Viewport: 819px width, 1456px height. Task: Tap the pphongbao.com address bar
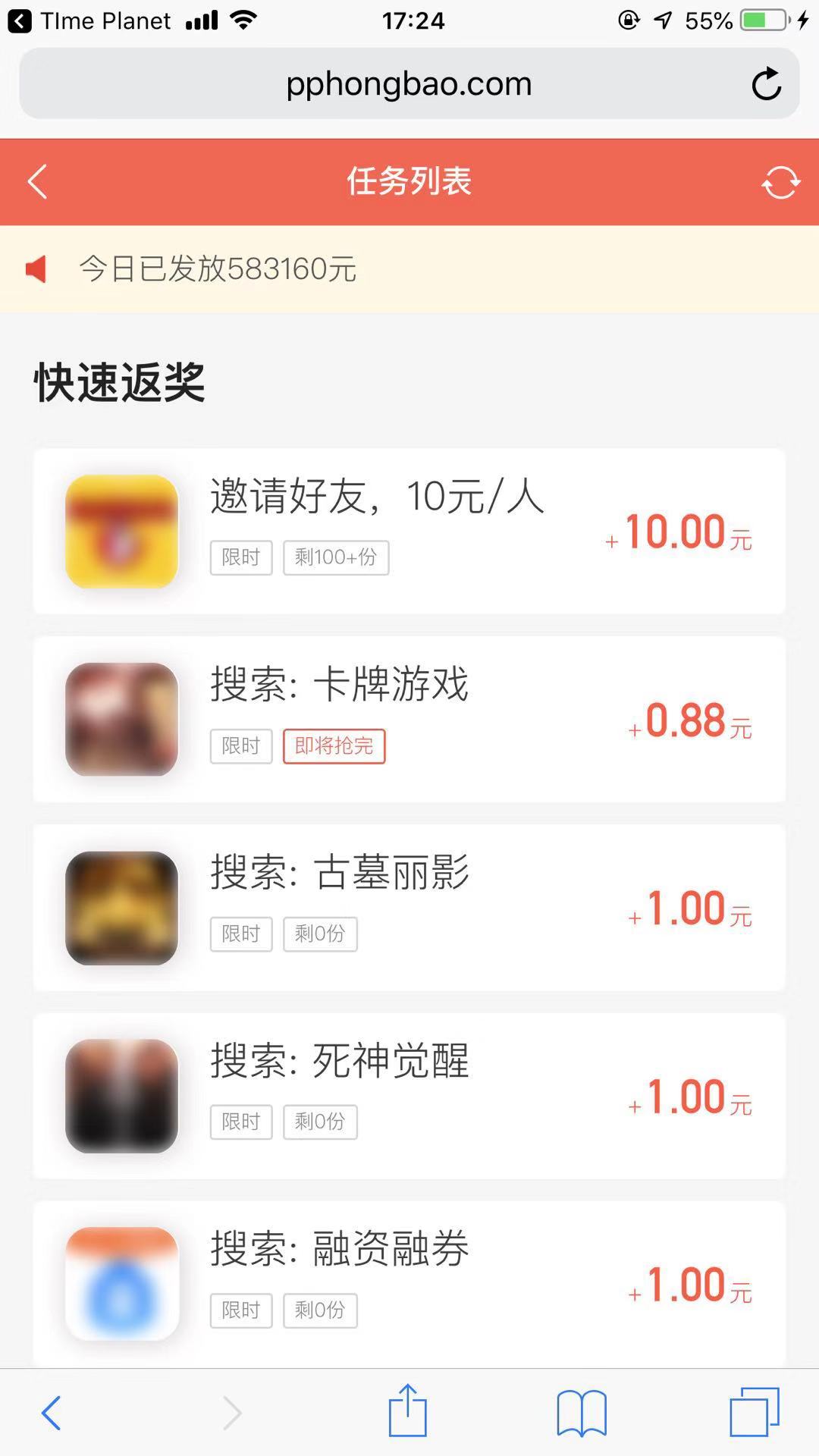pyautogui.click(x=409, y=83)
